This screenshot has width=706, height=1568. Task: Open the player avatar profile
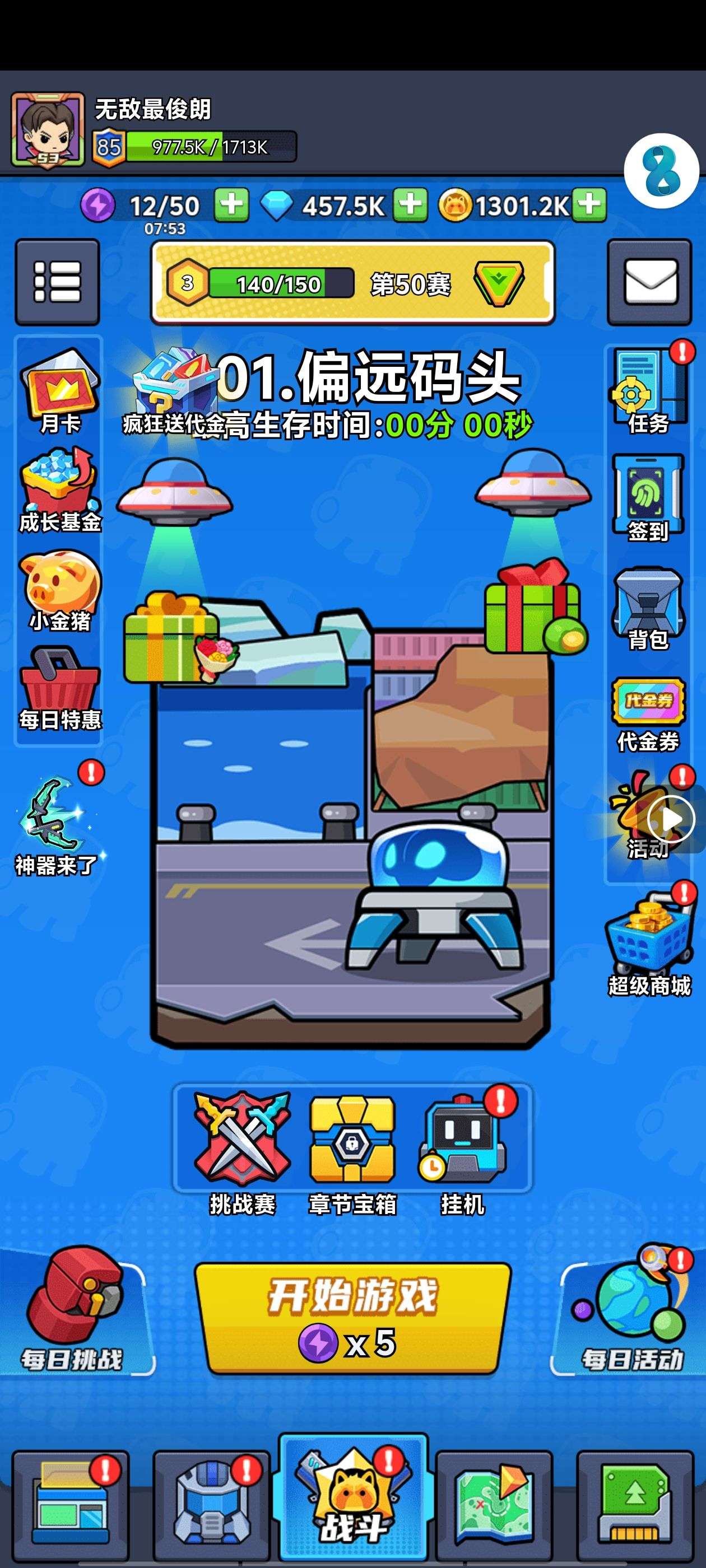click(48, 130)
